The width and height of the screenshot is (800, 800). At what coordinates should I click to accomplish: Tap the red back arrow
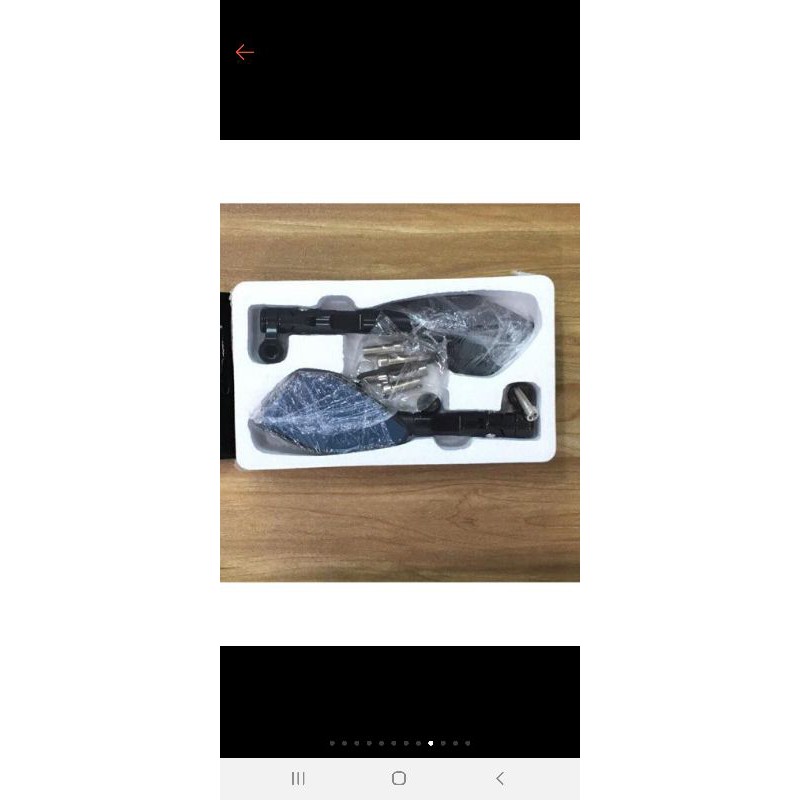245,52
